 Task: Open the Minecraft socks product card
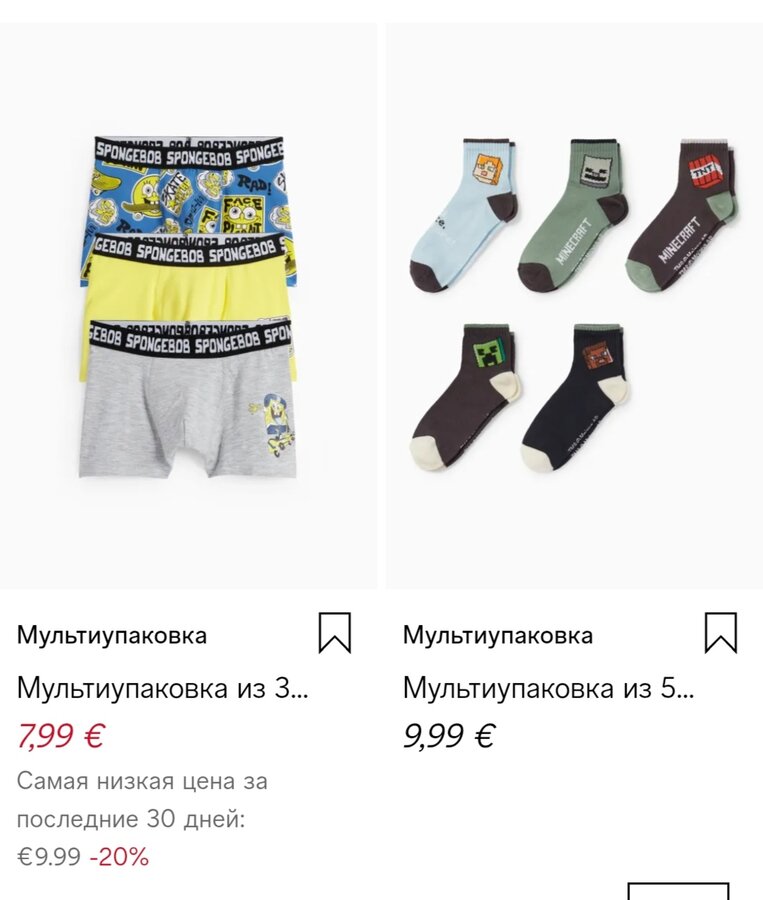(x=574, y=306)
